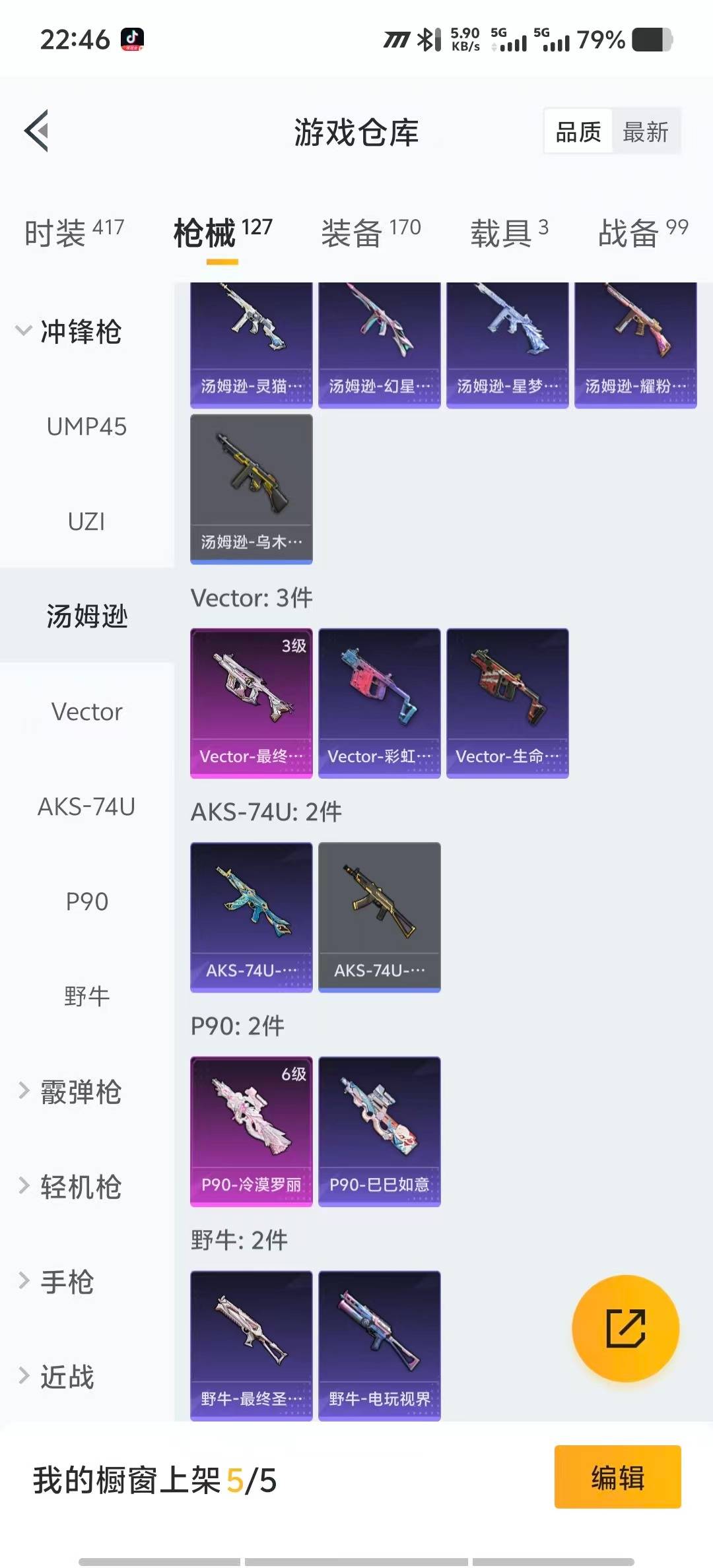Tap the back arrow to leave 游戏仓库
The image size is (713, 1568).
coord(38,131)
